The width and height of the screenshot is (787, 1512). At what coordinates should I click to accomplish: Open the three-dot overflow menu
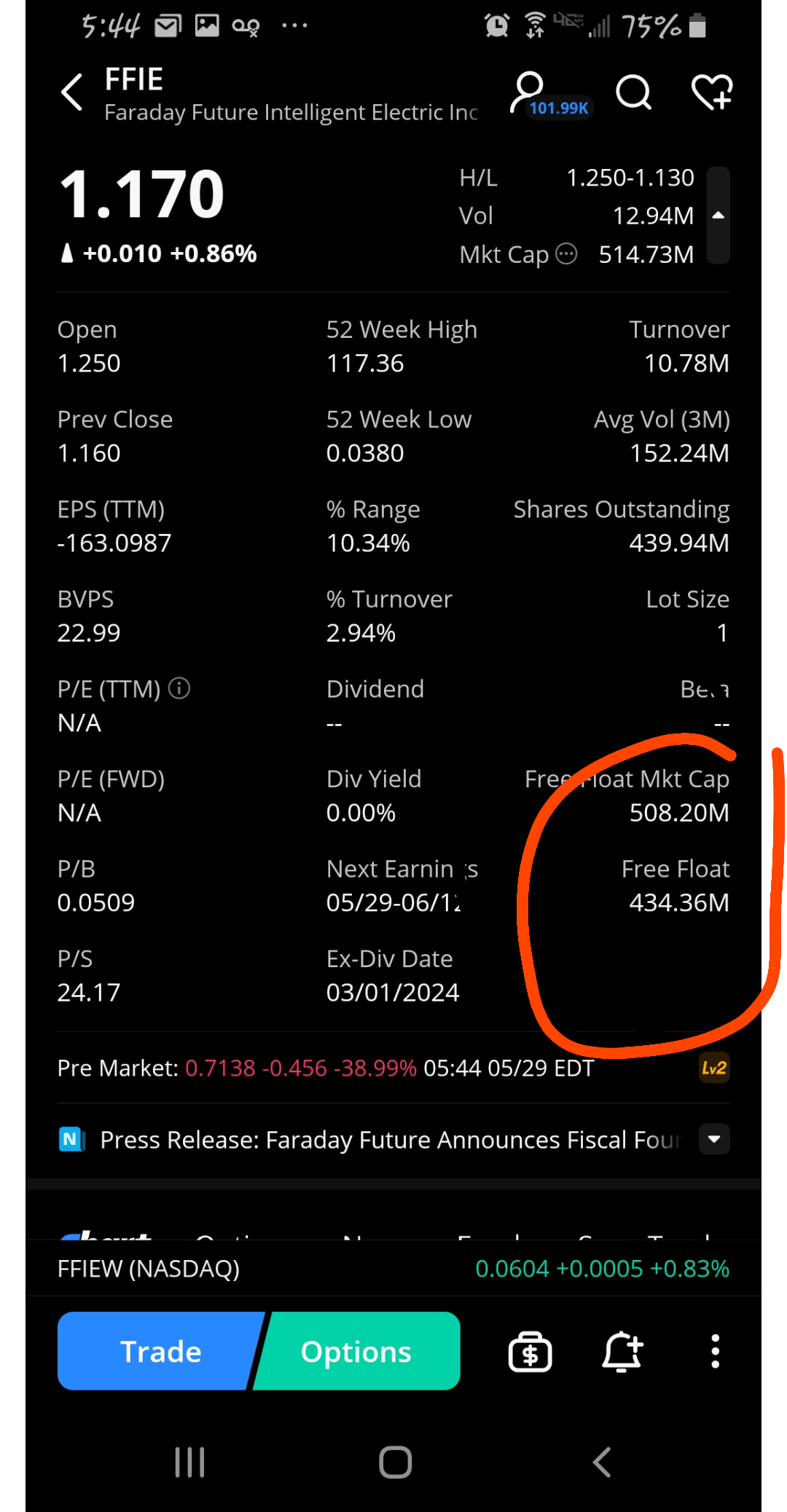(x=715, y=1351)
